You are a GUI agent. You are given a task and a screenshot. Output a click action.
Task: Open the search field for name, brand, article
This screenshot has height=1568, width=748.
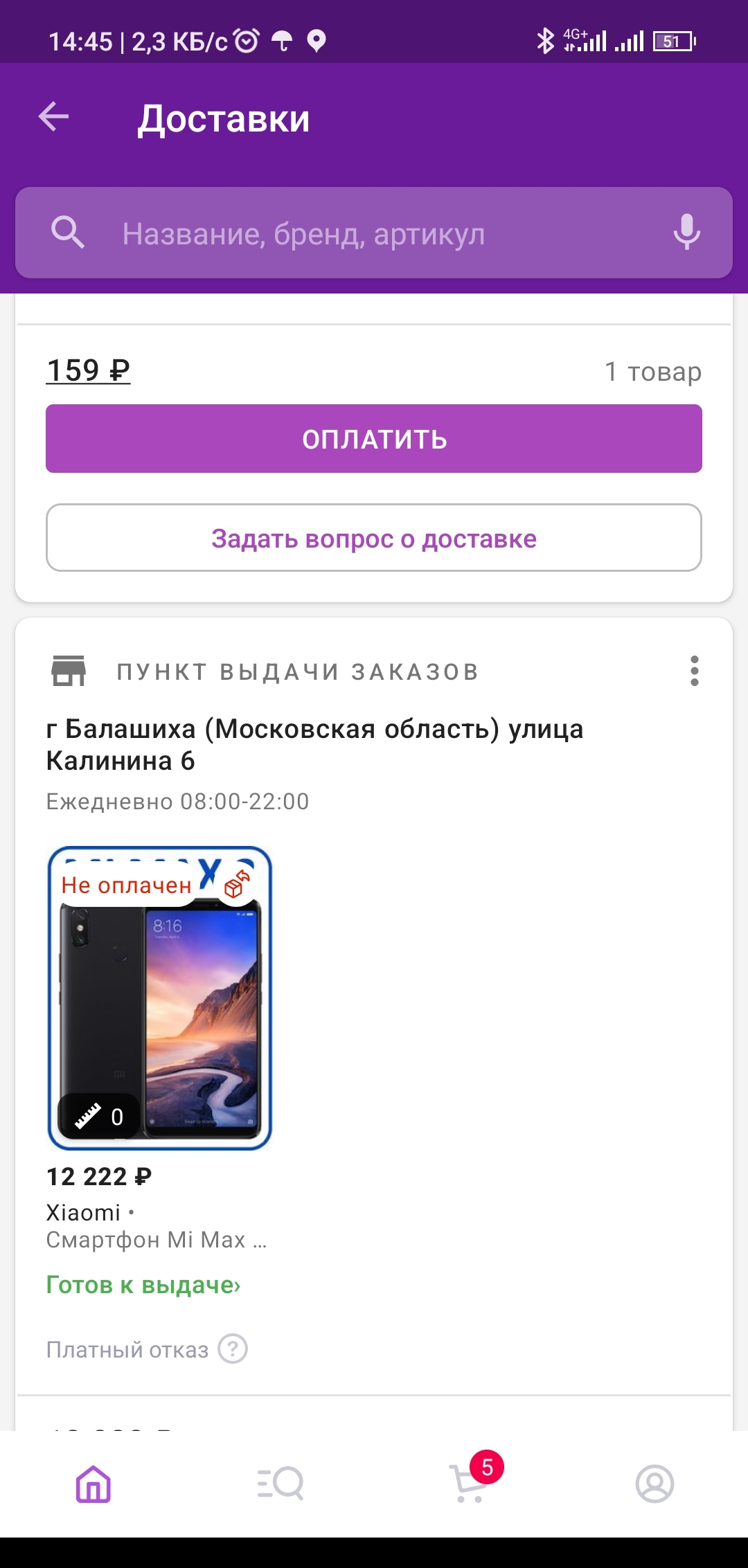click(374, 233)
